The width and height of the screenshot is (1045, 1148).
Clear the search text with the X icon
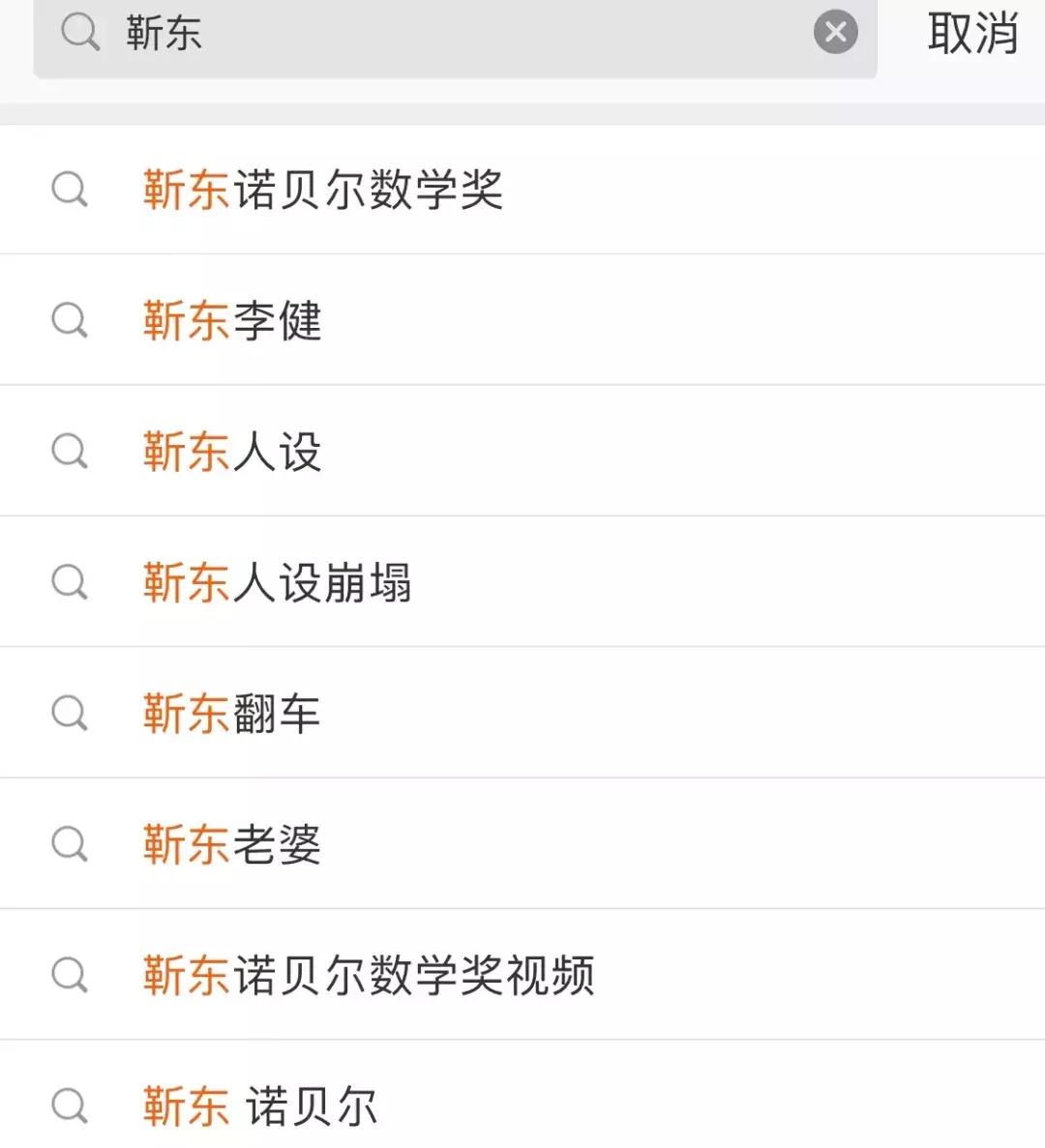coord(834,32)
